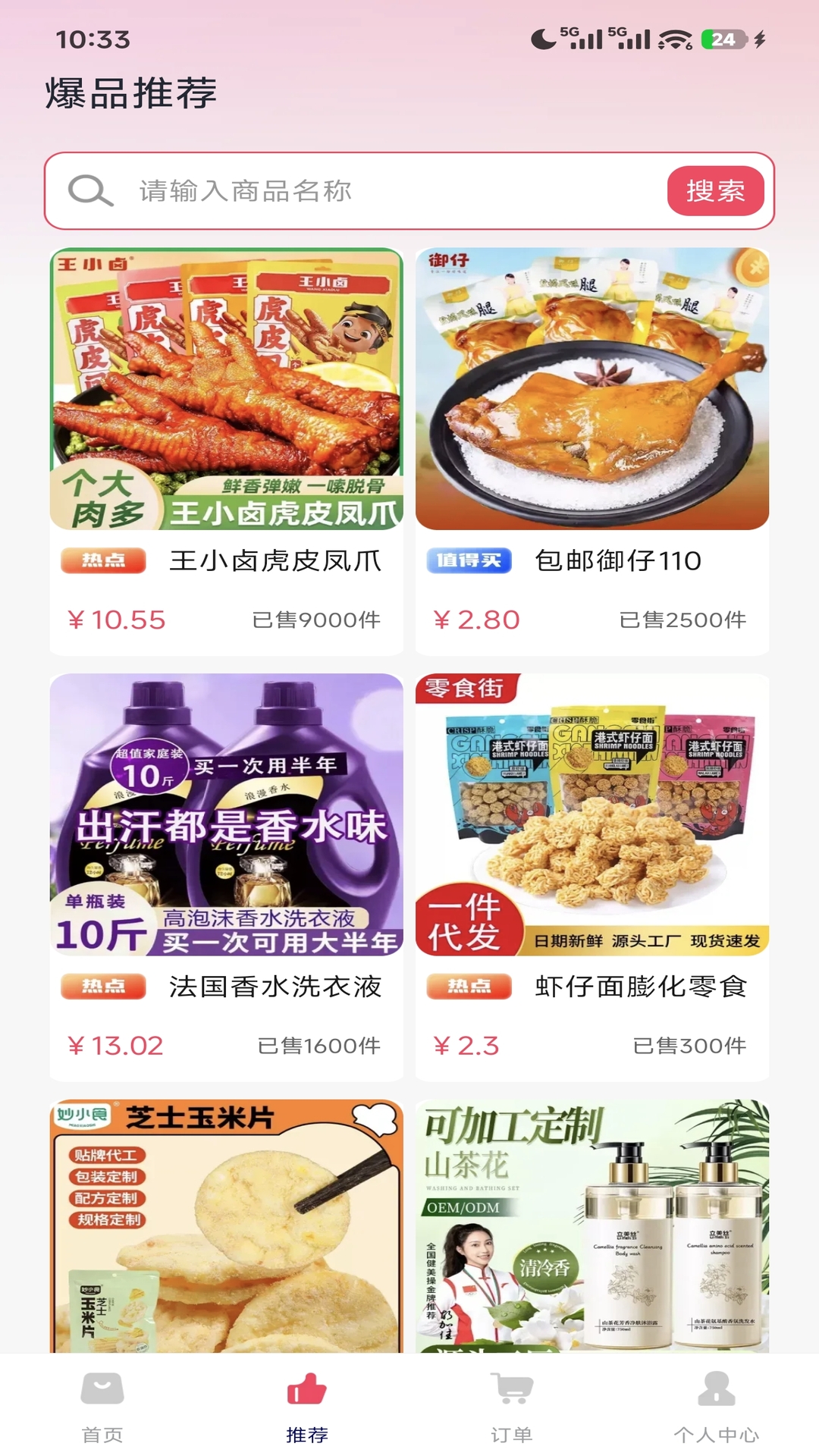Viewport: 819px width, 1456px height.
Task: Switch to the 首页 tab
Action: coord(102,1407)
